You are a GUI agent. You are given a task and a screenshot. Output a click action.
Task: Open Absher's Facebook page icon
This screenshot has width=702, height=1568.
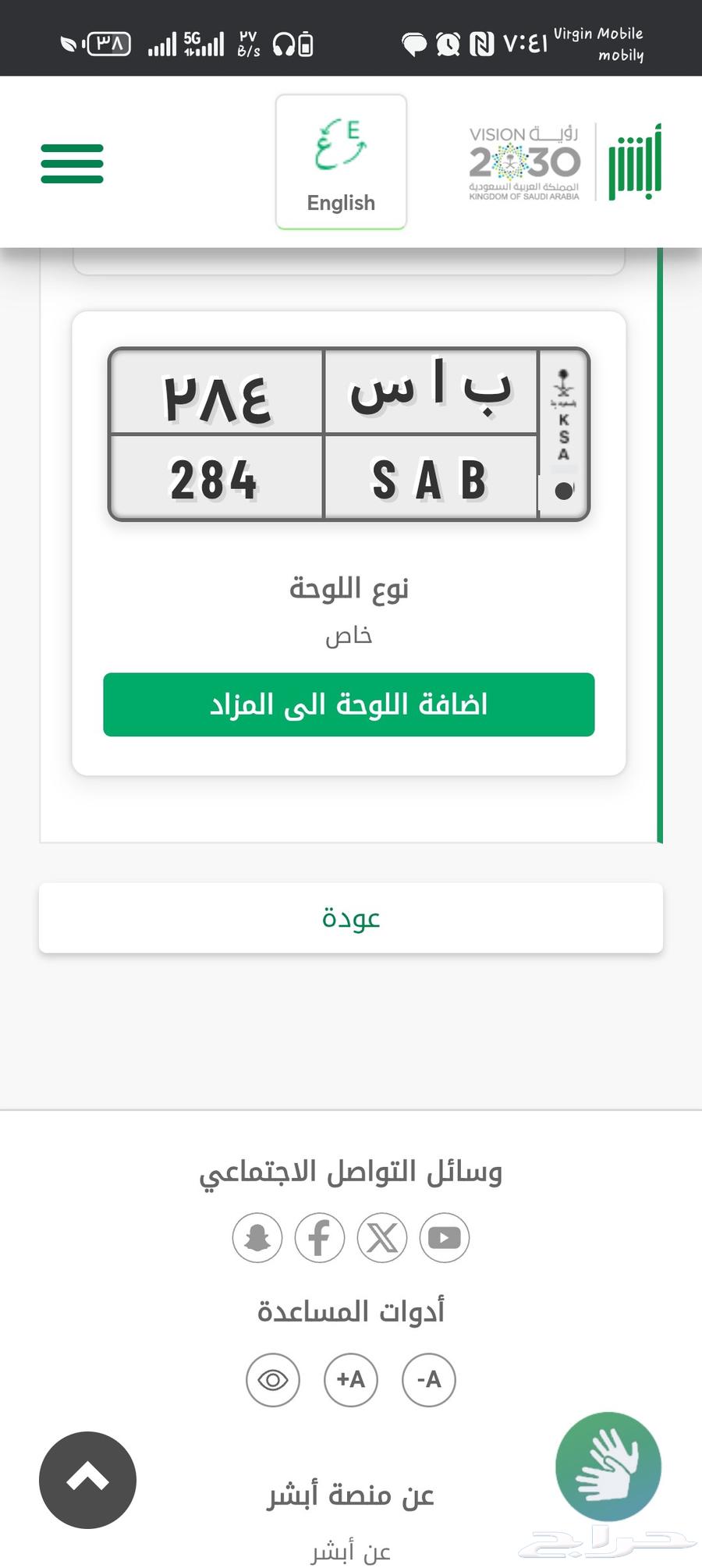point(319,1238)
